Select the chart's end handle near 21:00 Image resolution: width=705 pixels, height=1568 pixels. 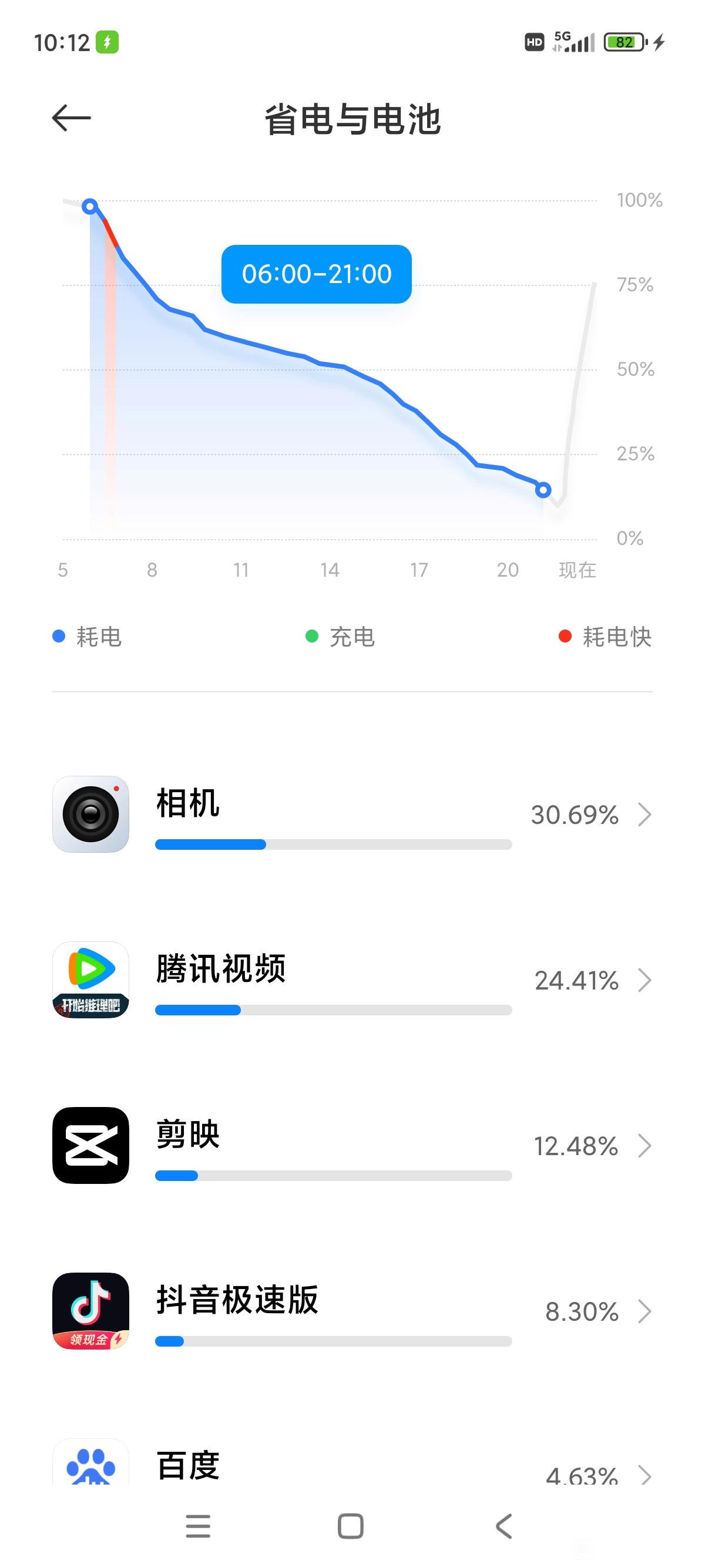tap(543, 489)
